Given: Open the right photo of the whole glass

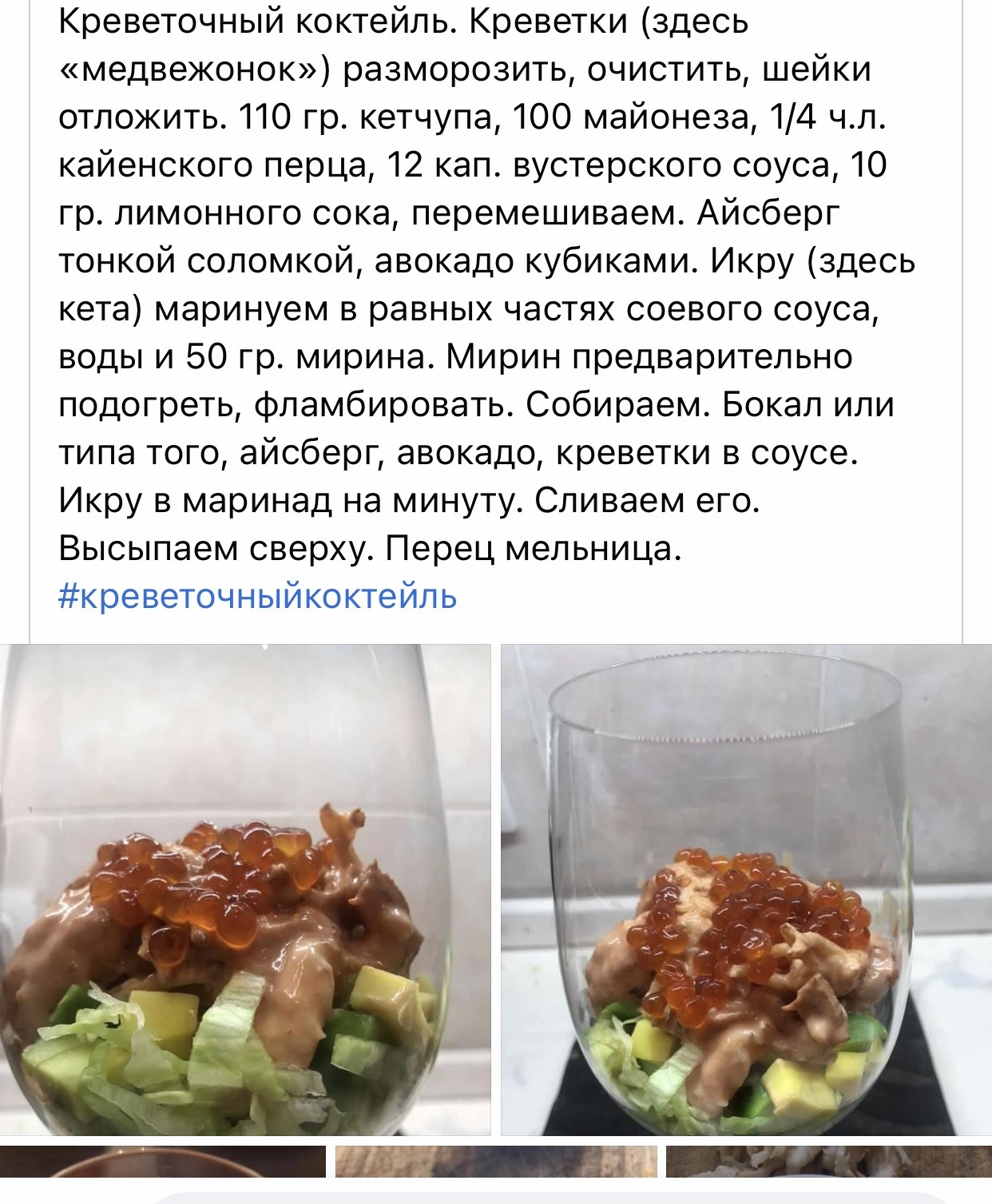Looking at the screenshot, I should tap(746, 889).
